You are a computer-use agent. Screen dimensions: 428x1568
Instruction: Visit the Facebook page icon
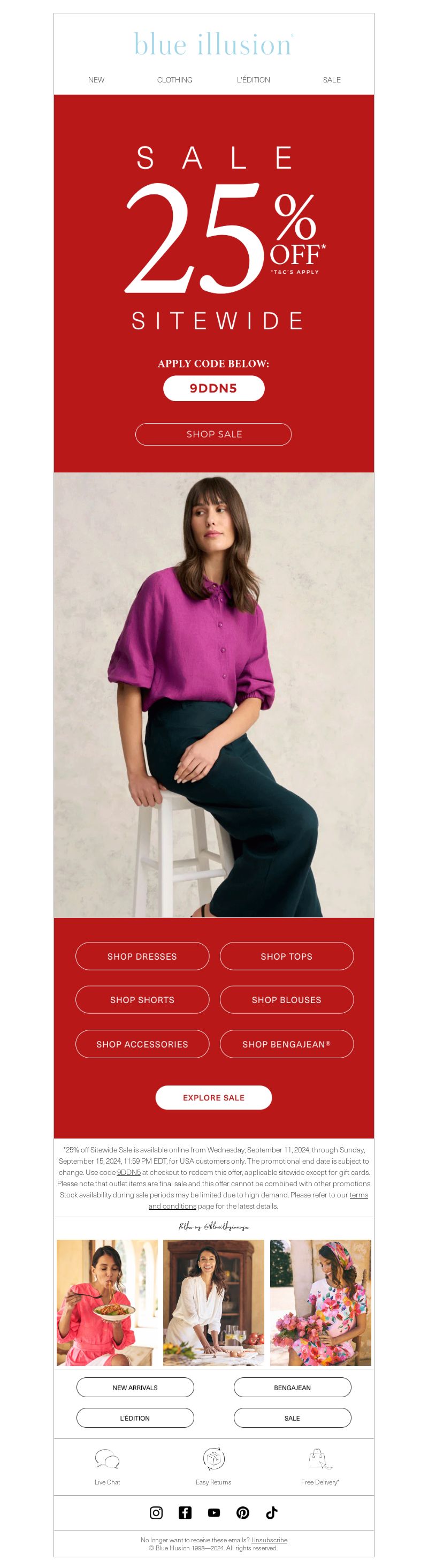(185, 1513)
